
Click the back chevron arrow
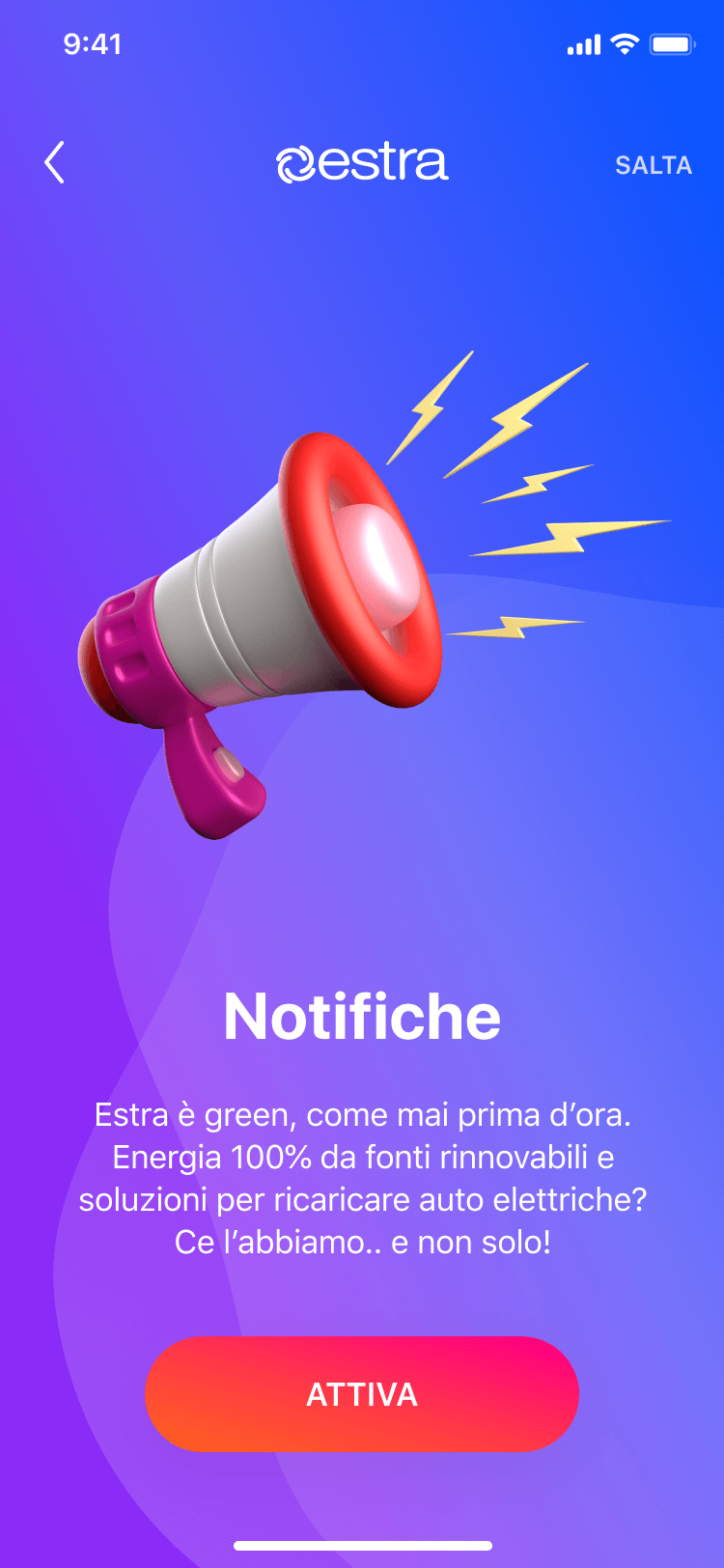(55, 162)
